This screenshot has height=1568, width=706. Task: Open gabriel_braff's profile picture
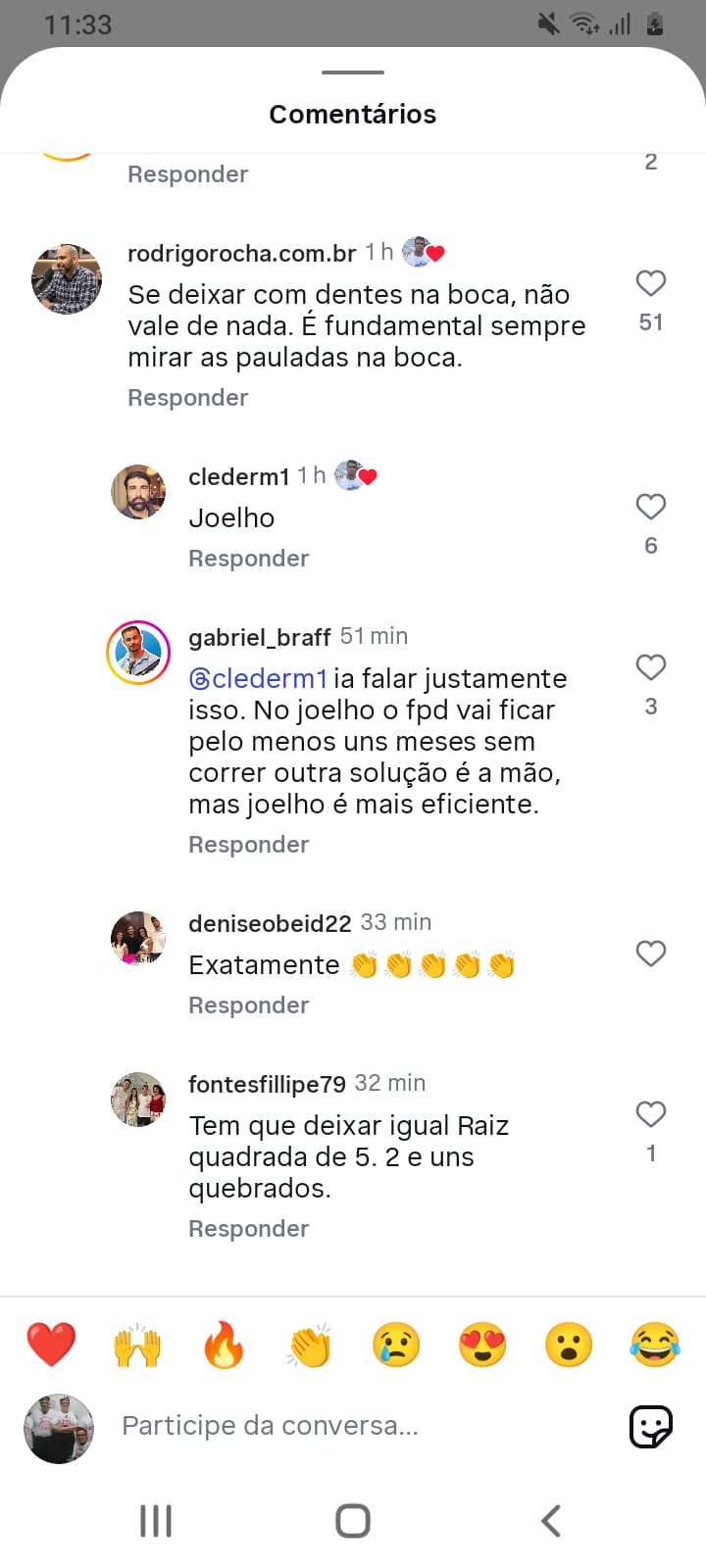click(138, 653)
